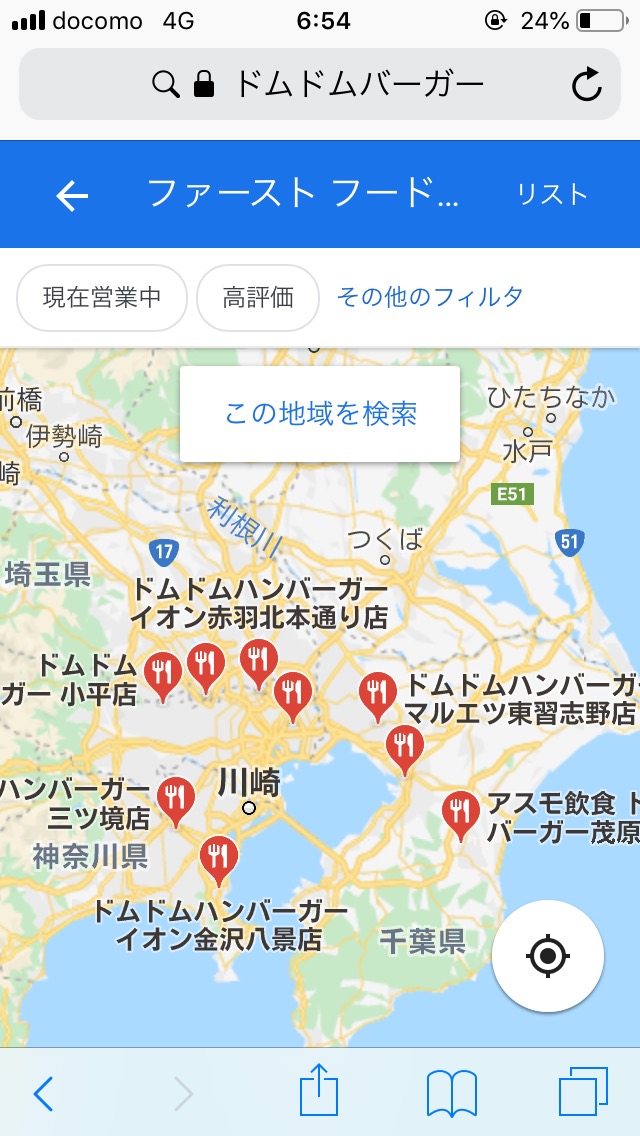The height and width of the screenshot is (1136, 640).
Task: Switch to the リスト view
Action: tap(552, 194)
